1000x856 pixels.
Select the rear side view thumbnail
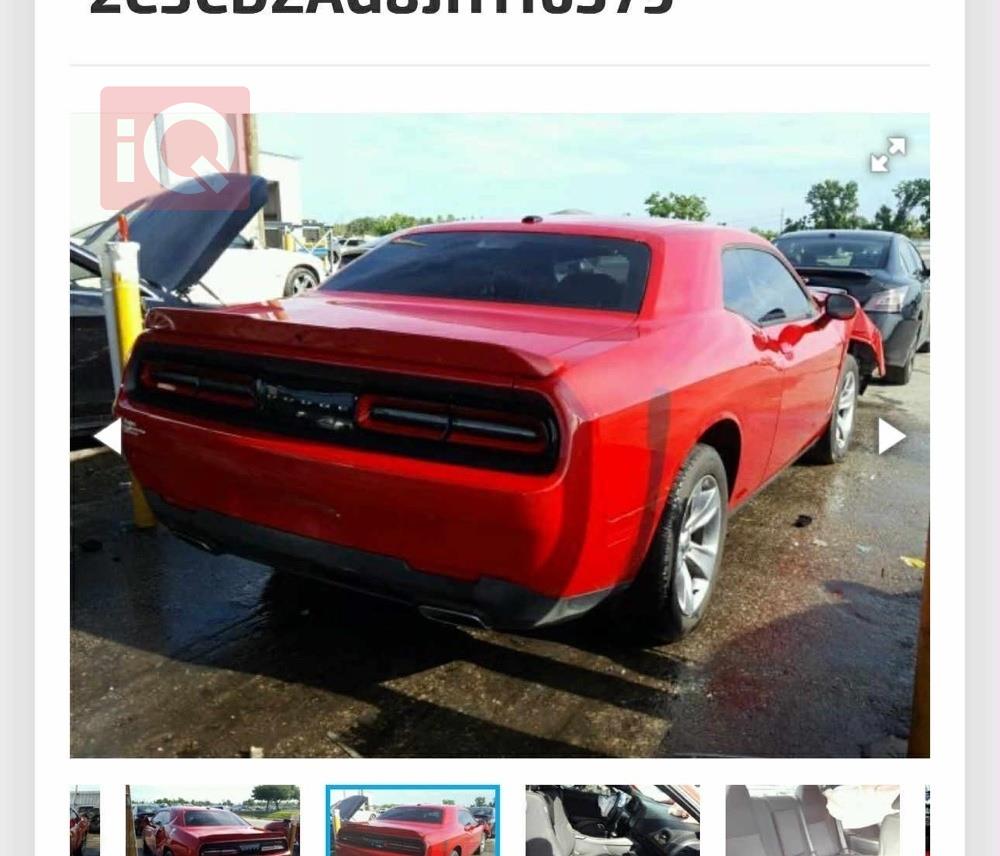coord(412,822)
